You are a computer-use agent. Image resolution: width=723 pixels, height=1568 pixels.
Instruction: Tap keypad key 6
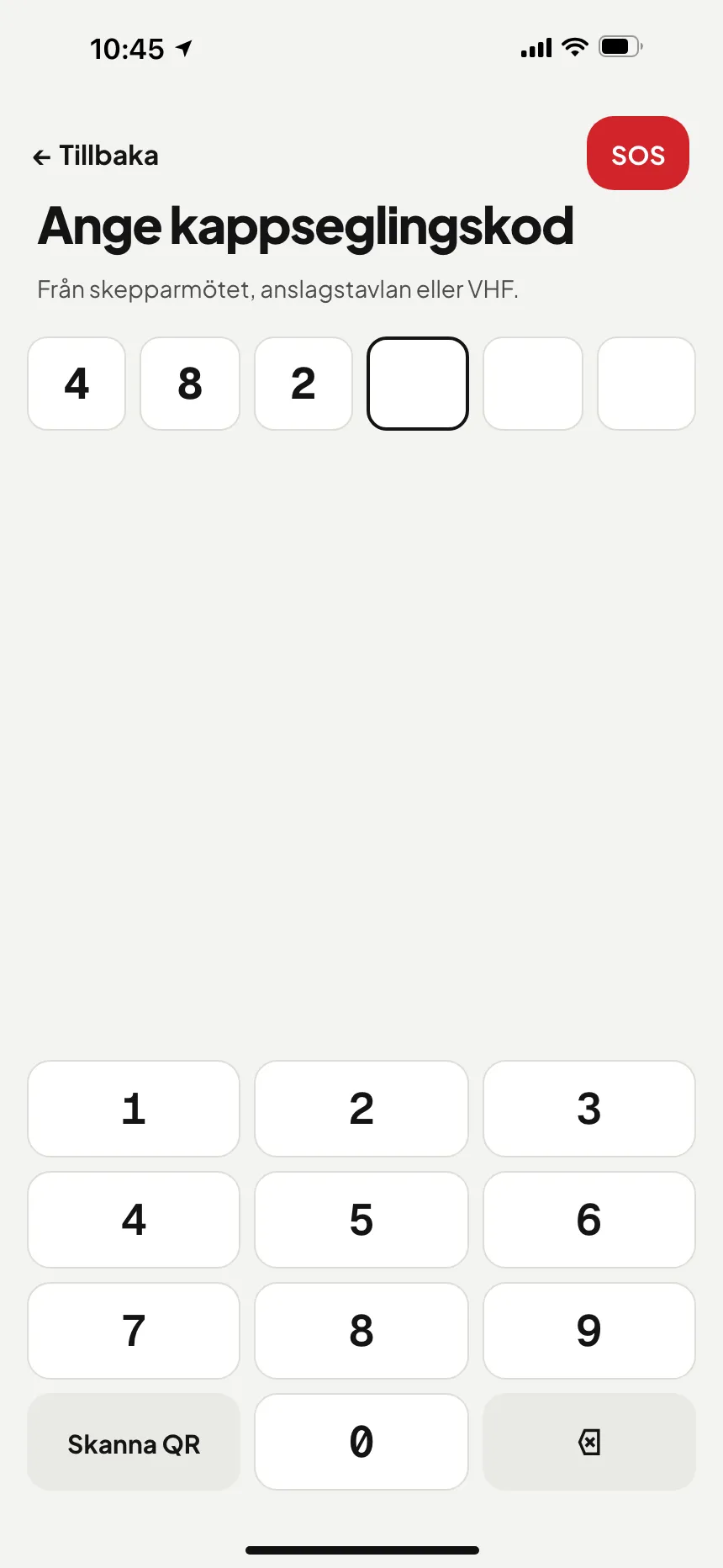click(589, 1220)
